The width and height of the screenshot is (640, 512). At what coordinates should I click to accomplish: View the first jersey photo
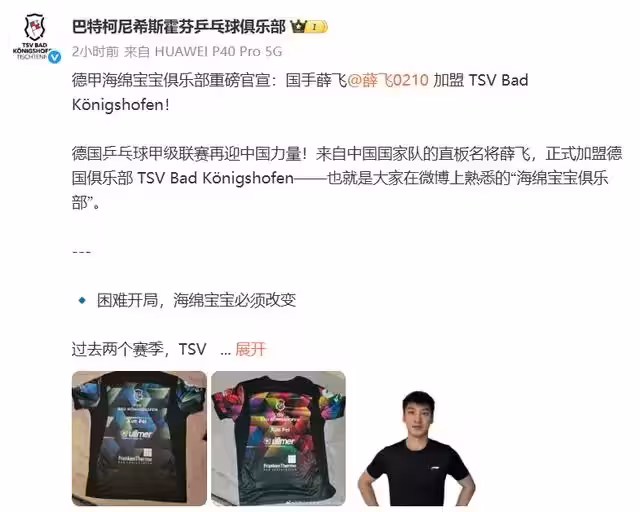point(138,439)
